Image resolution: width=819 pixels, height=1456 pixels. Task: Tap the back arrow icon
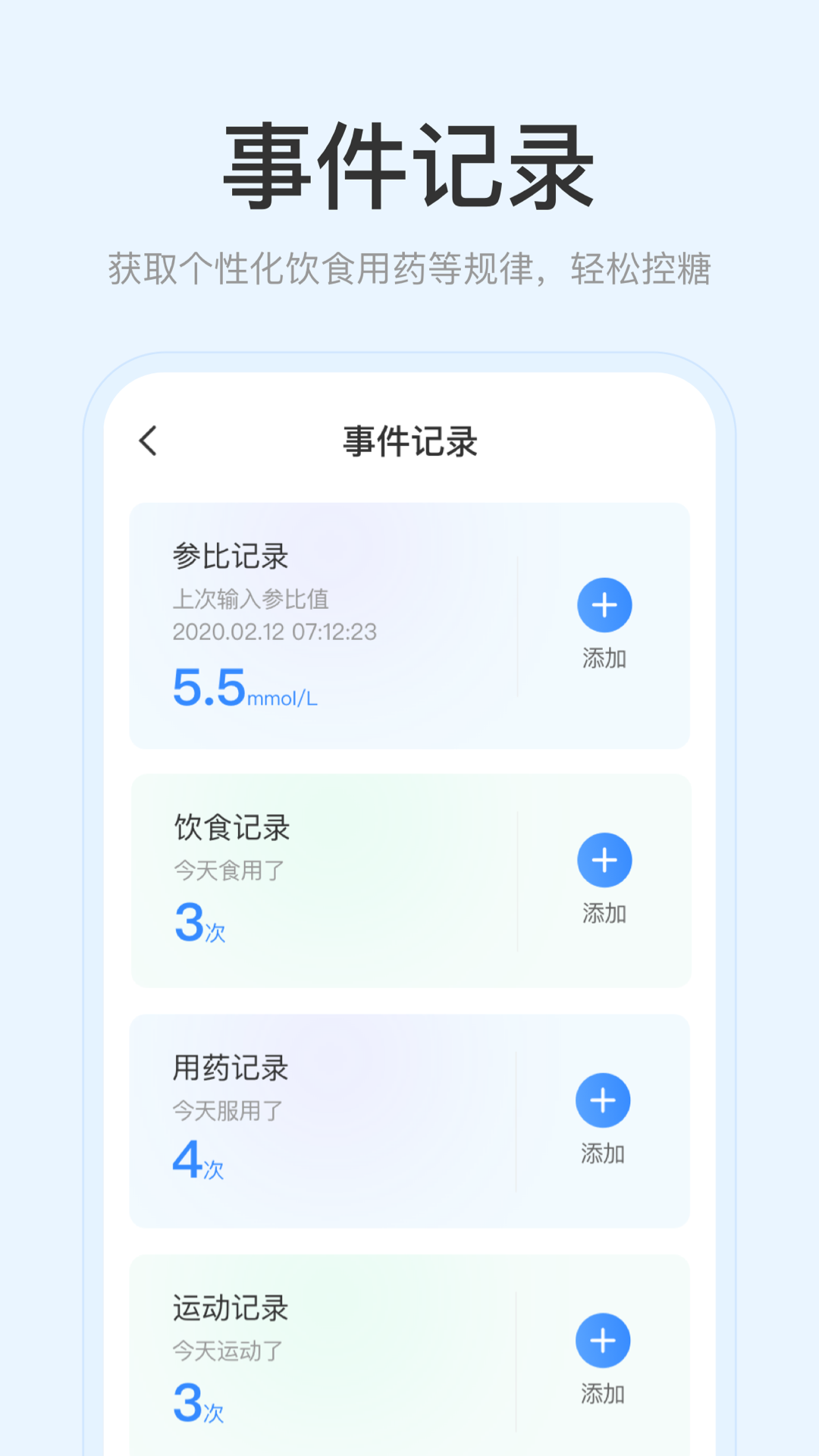(x=149, y=441)
